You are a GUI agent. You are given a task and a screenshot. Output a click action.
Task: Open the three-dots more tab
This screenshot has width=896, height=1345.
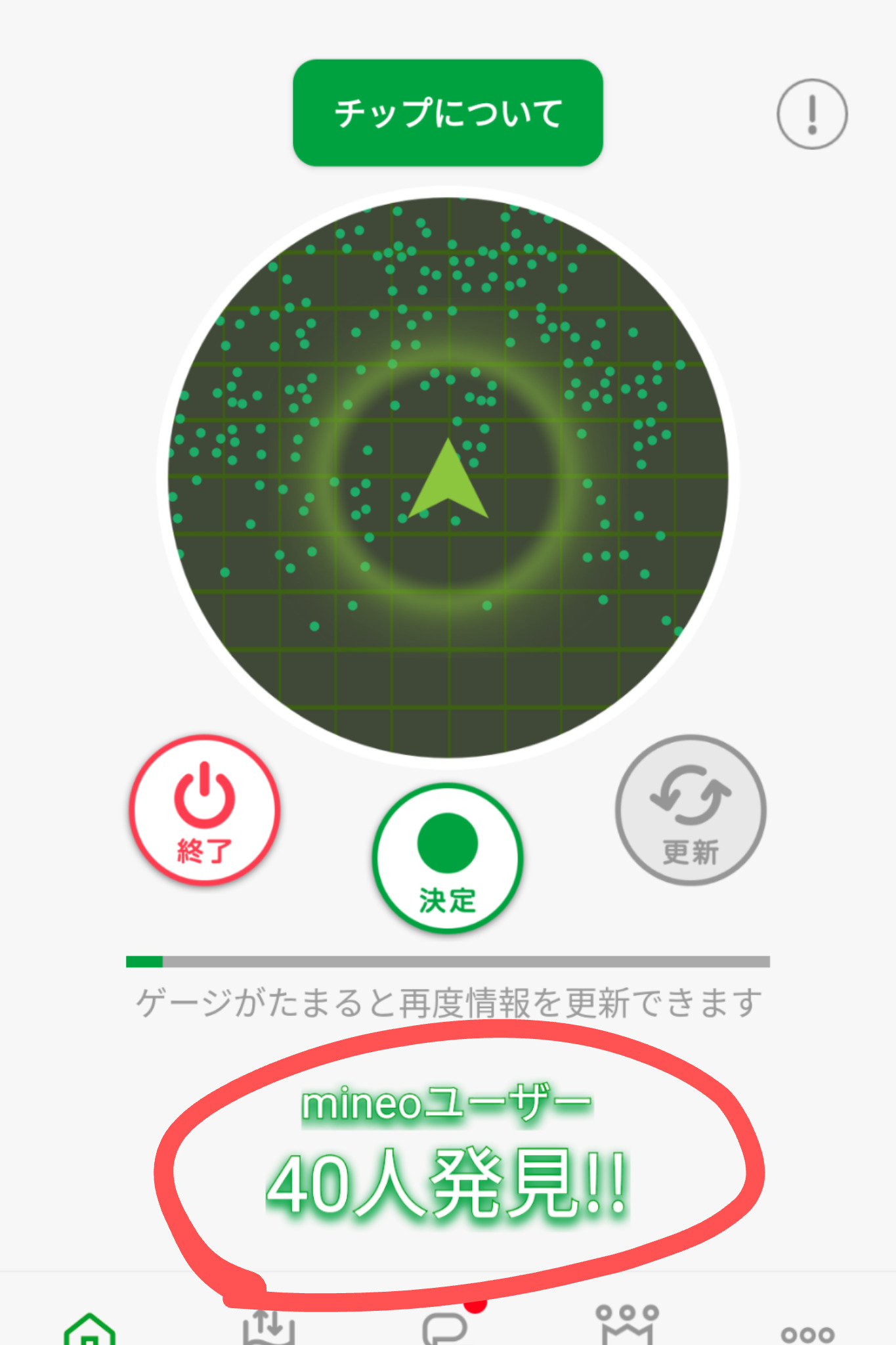coord(807,1333)
